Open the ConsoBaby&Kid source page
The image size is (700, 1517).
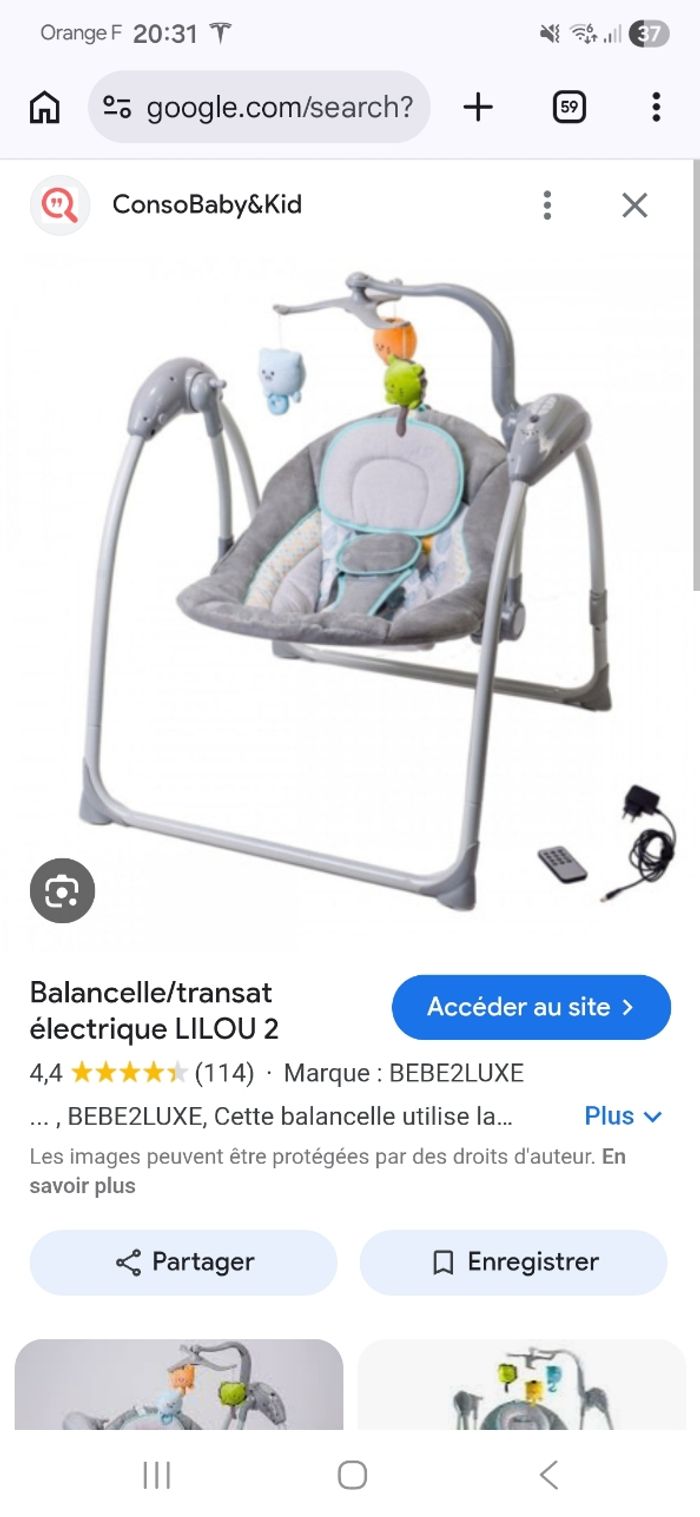(x=206, y=205)
